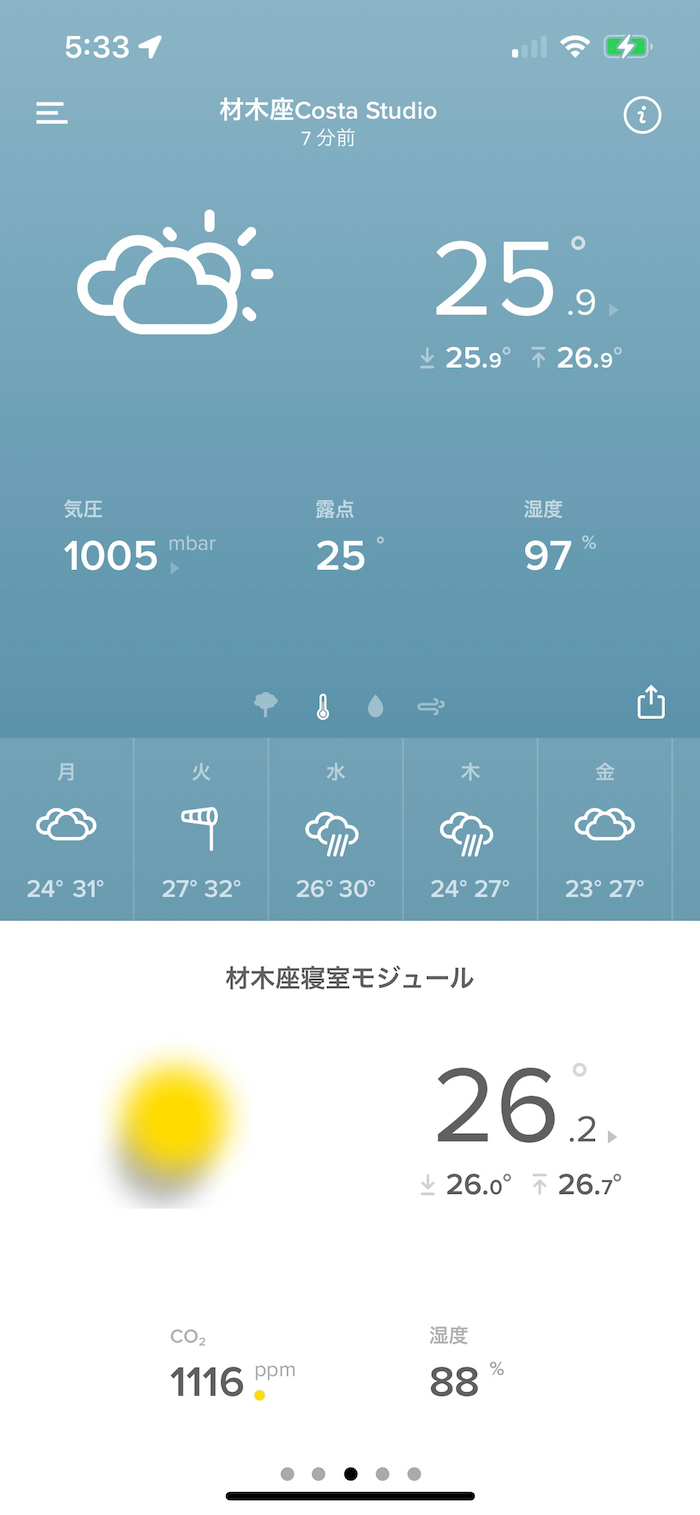Open the hamburger menu
Screen dimensions: 700x1515
tap(52, 113)
